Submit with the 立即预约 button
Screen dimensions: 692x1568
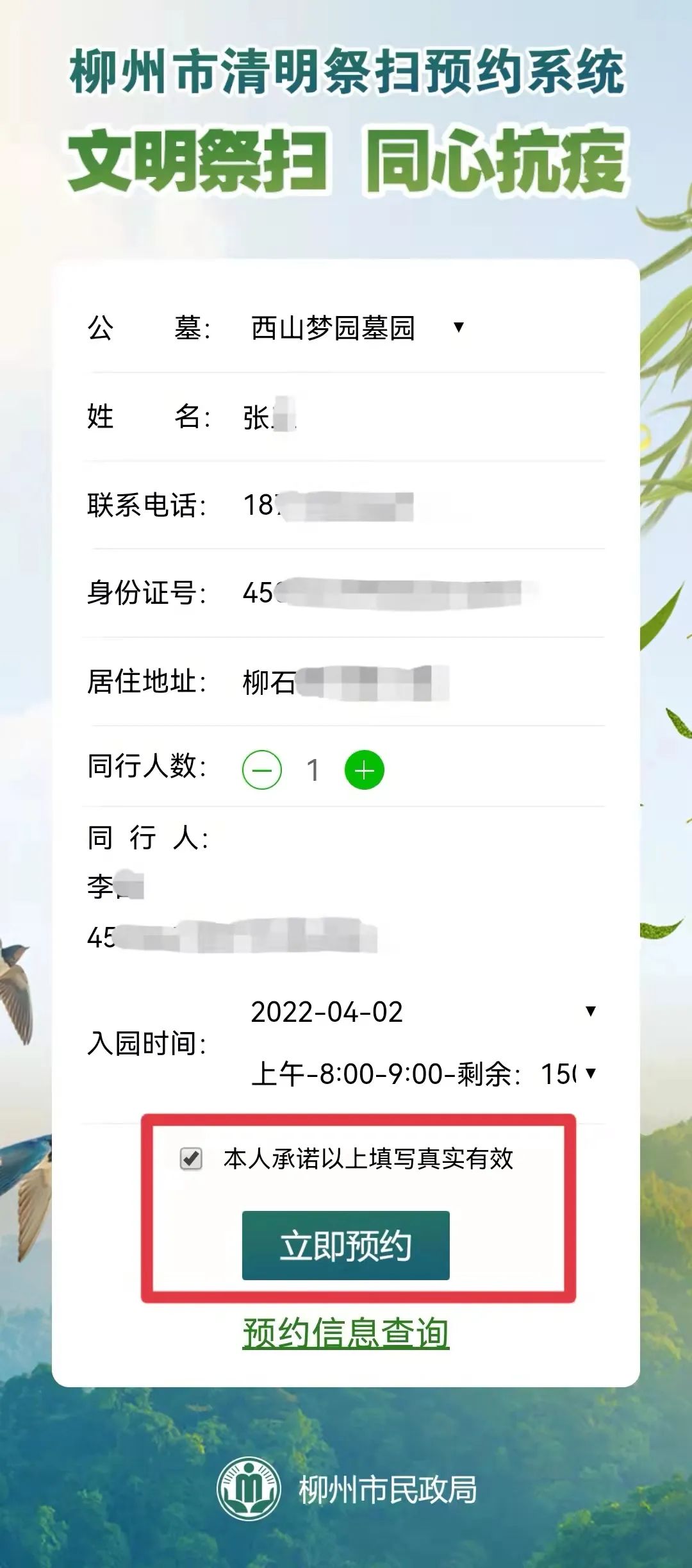point(346,1246)
